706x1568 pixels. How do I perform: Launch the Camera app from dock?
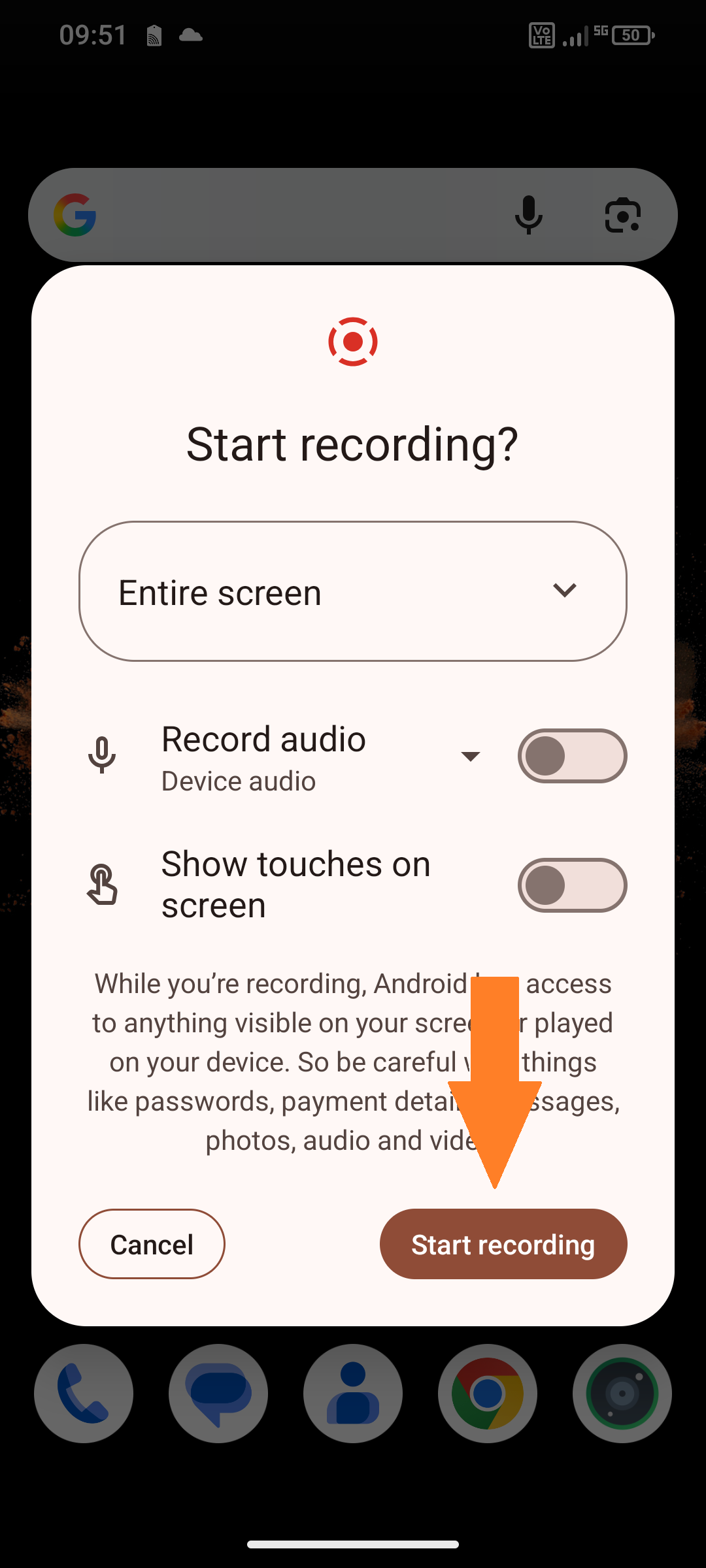(x=622, y=1394)
